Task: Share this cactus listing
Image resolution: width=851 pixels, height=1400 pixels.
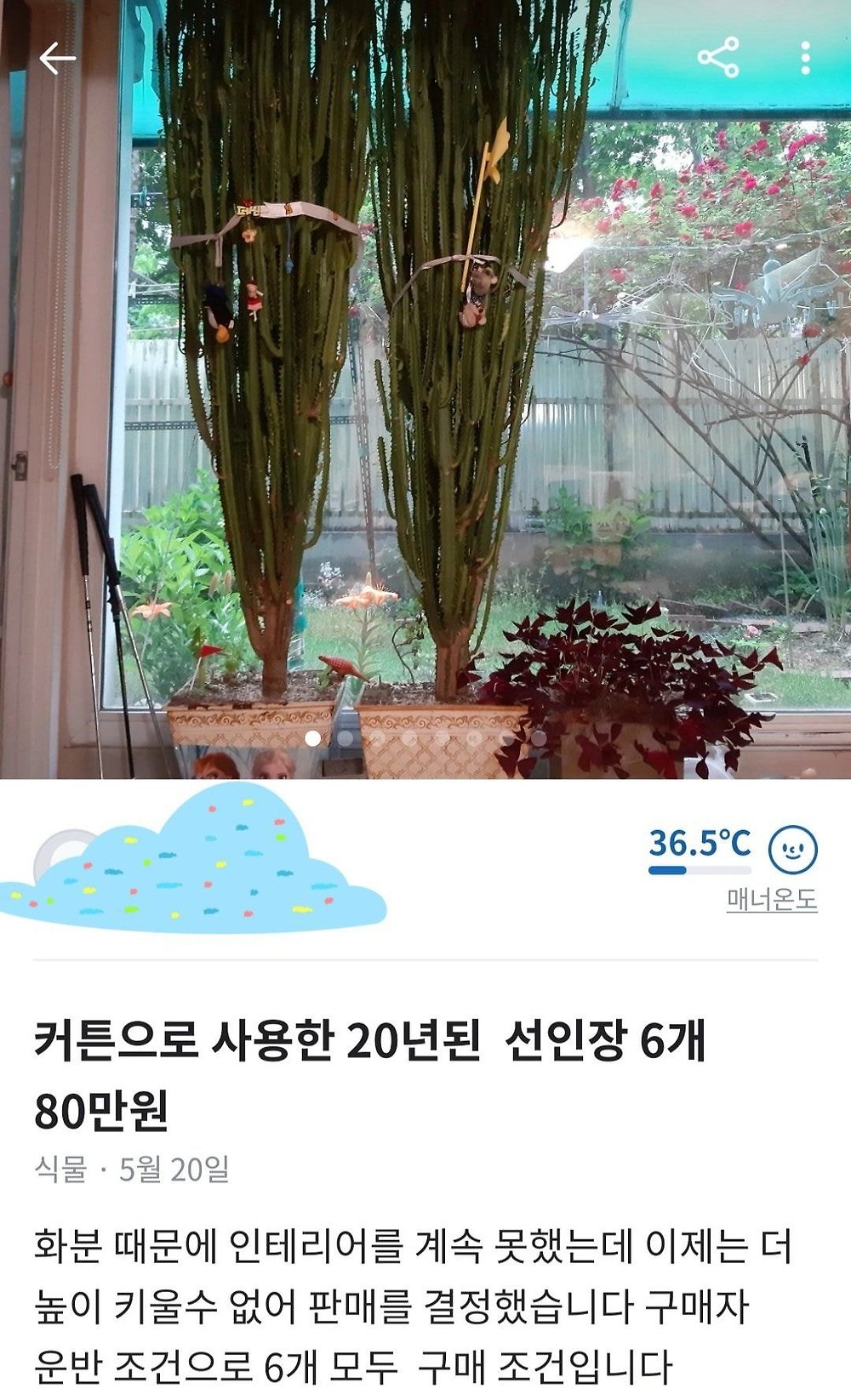Action: 718,58
